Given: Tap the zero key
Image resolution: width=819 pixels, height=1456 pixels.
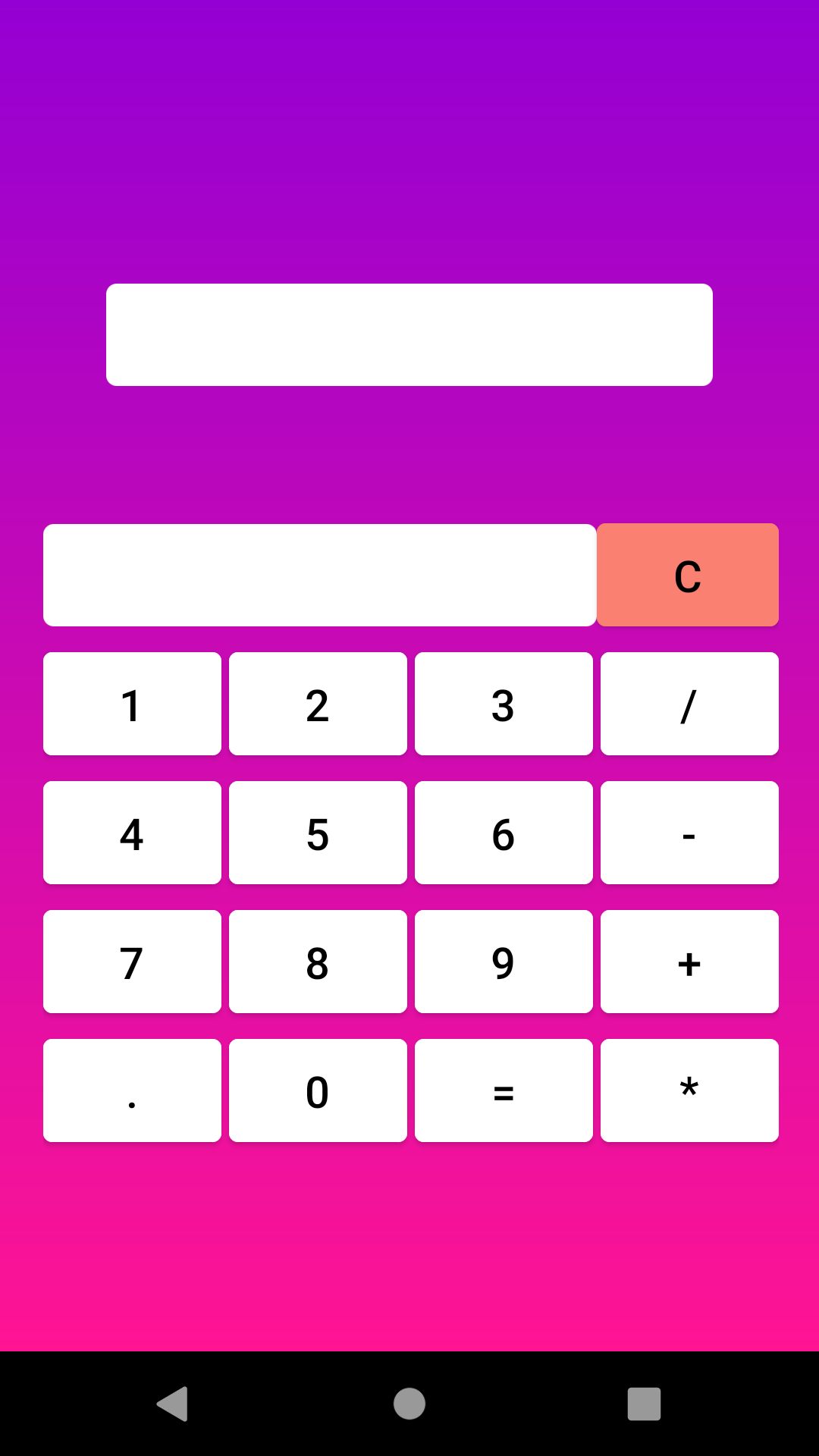Looking at the screenshot, I should 318,1090.
